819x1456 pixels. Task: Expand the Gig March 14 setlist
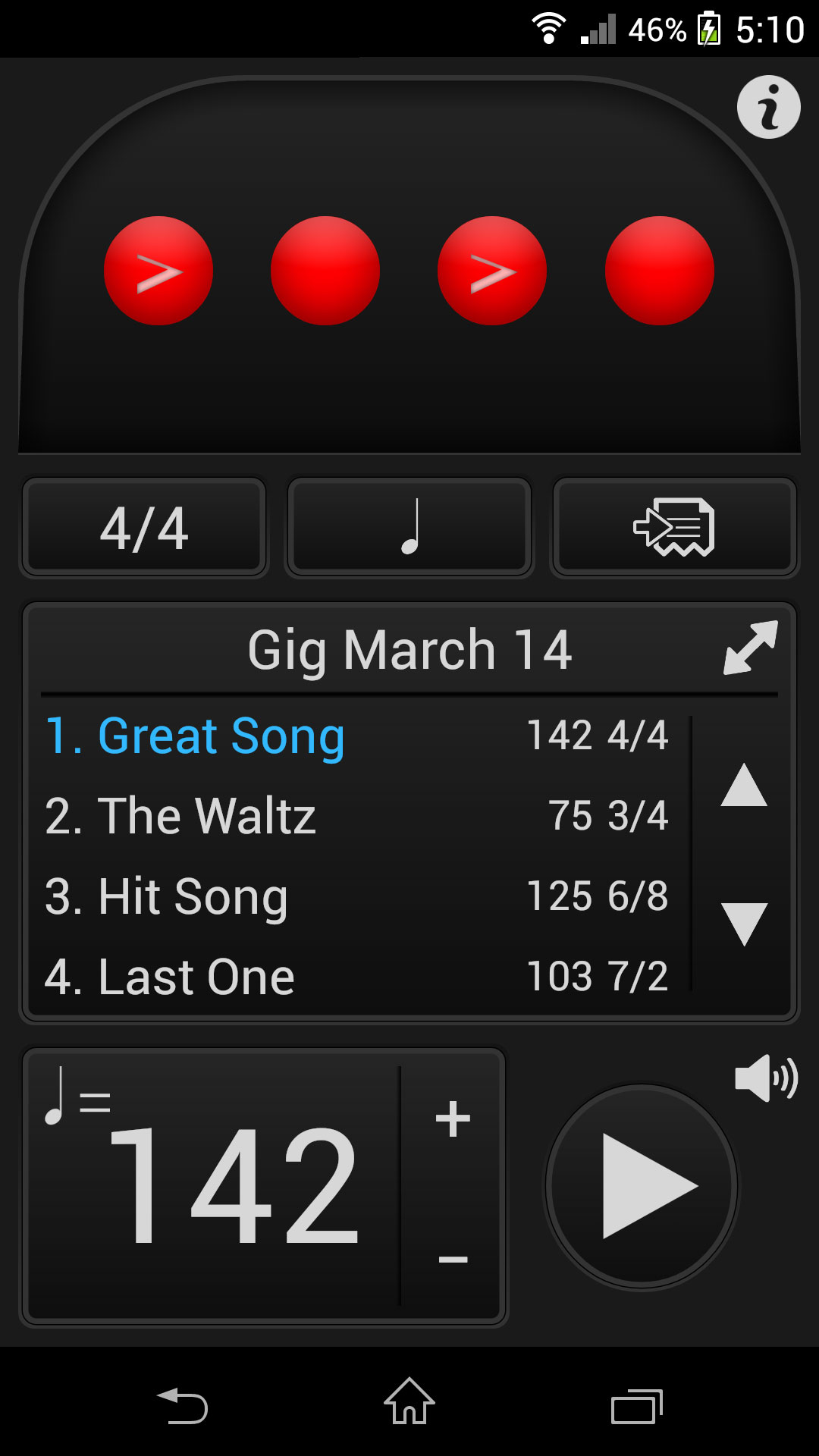(750, 648)
